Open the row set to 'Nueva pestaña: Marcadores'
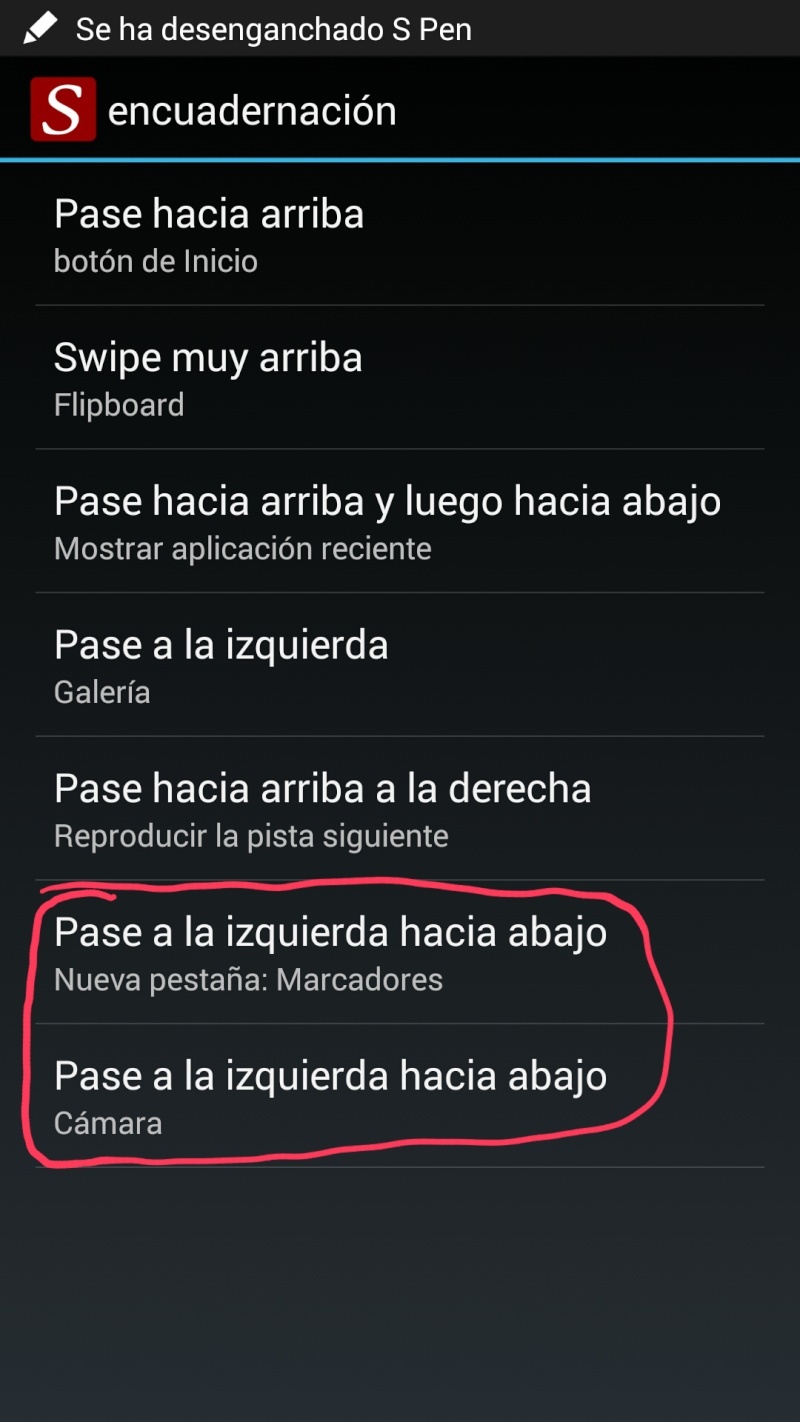Viewport: 800px width, 1422px height. [x=400, y=953]
